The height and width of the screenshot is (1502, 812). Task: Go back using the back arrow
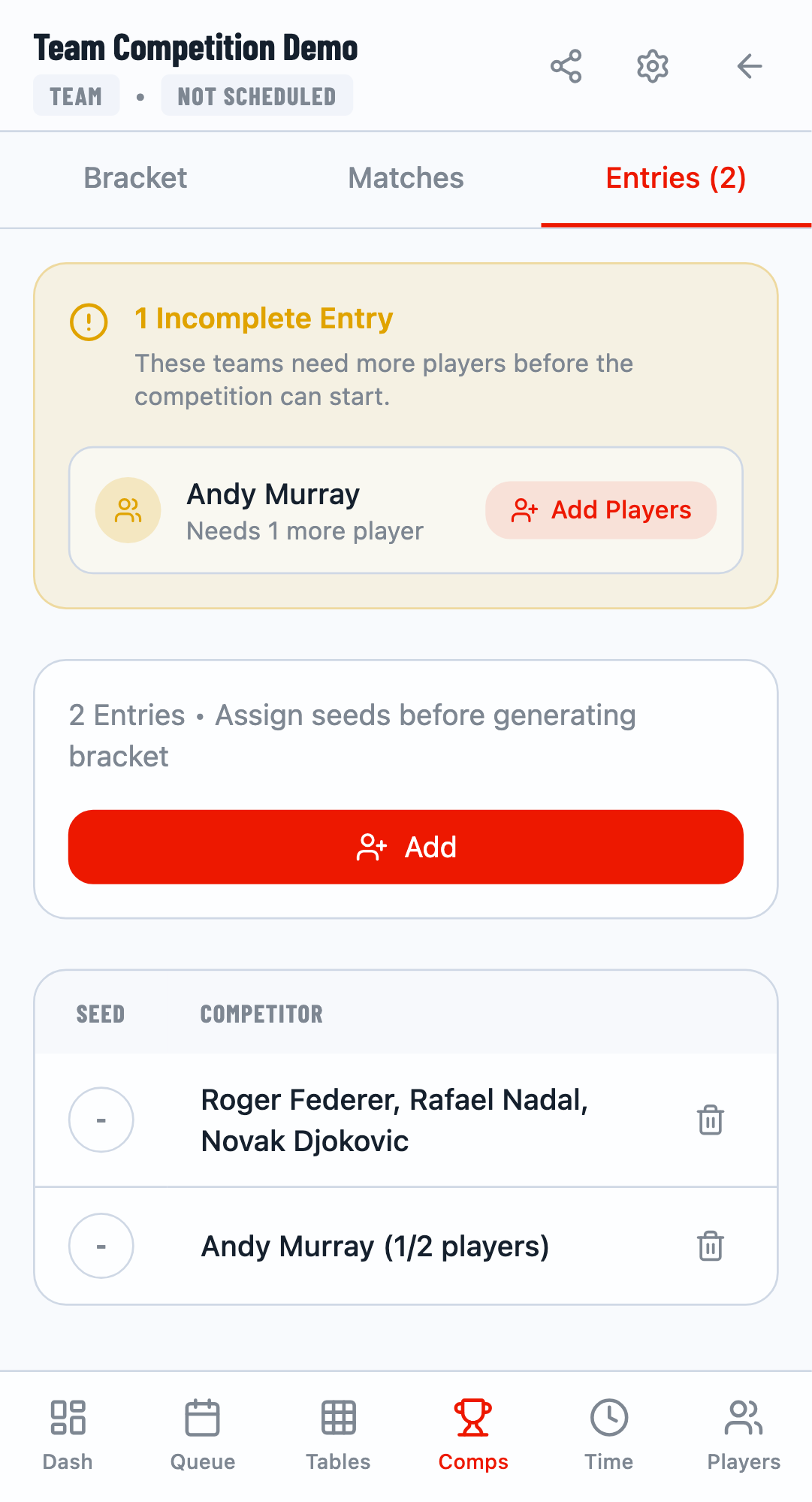click(749, 66)
